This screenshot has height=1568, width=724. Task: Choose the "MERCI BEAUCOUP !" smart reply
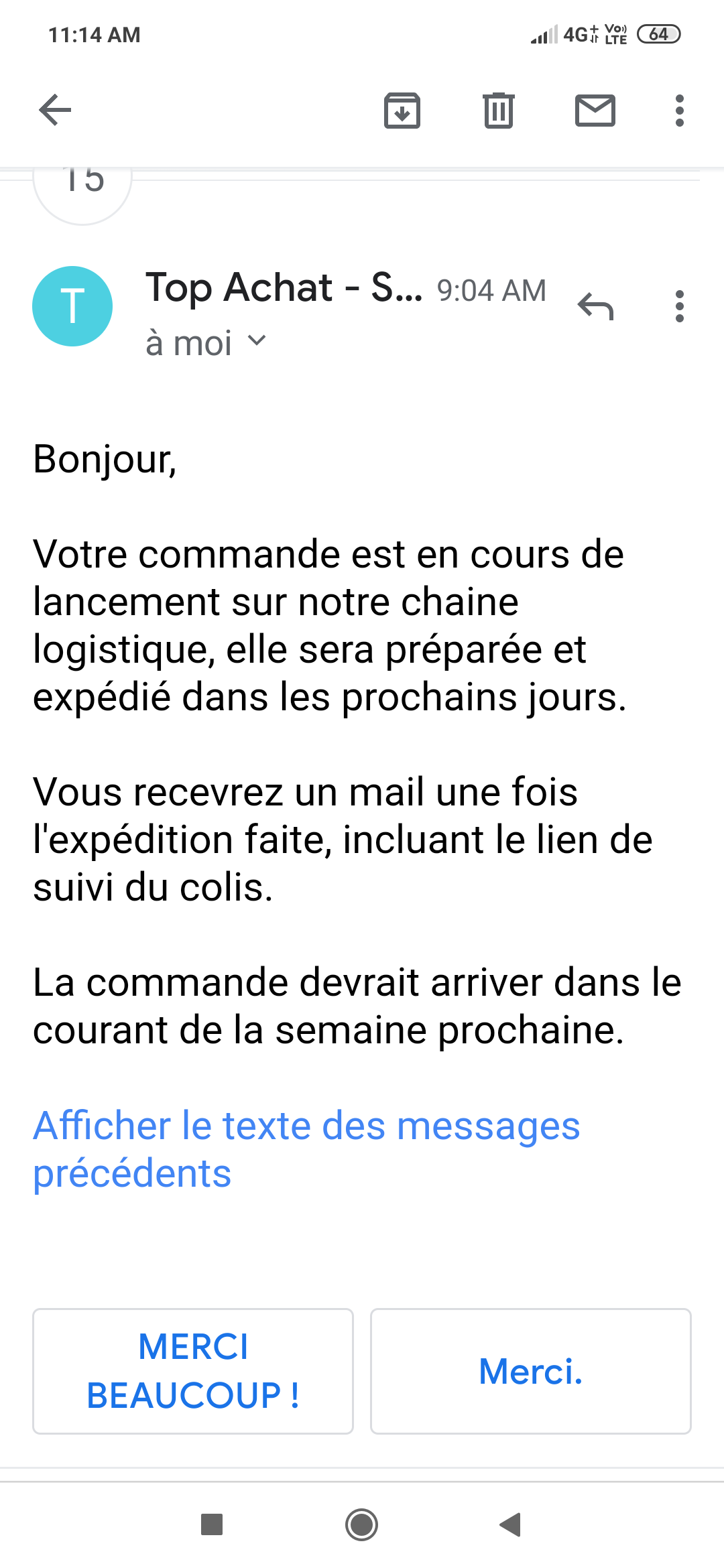point(193,1371)
